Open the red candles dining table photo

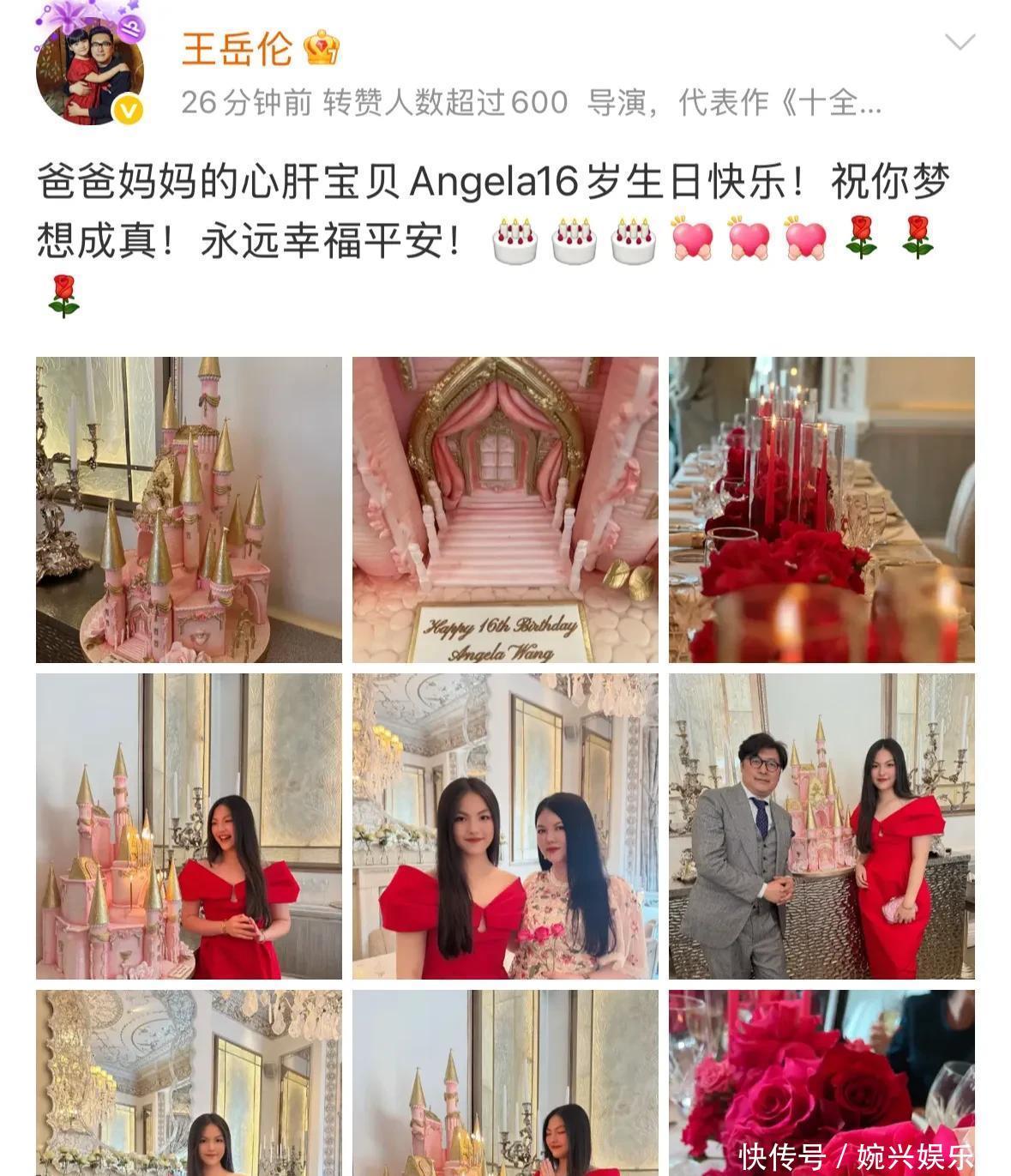point(821,510)
